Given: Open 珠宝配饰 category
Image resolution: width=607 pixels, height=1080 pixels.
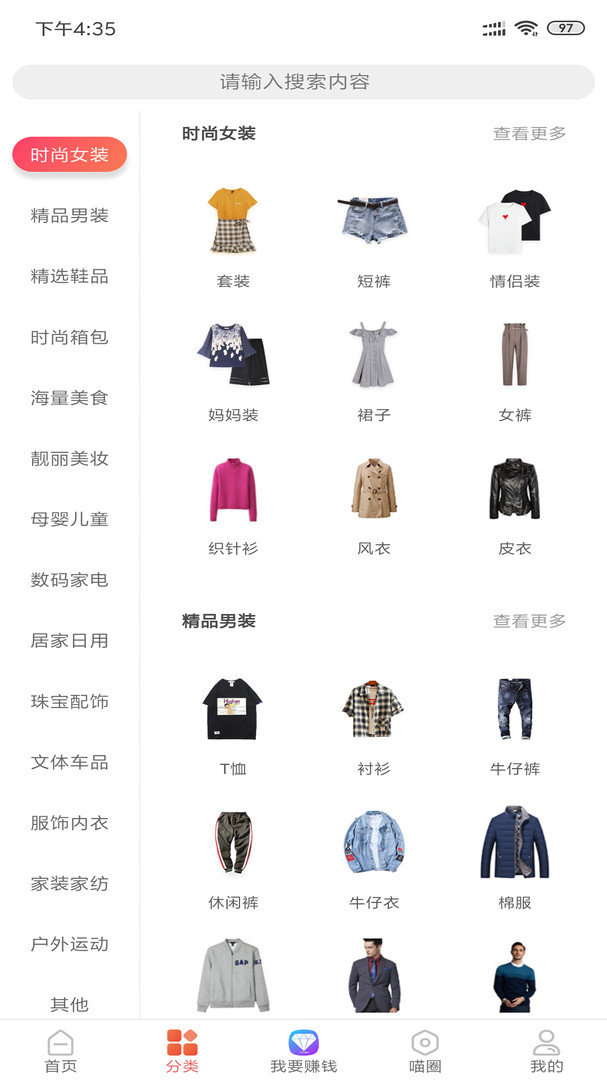Looking at the screenshot, I should click(69, 702).
